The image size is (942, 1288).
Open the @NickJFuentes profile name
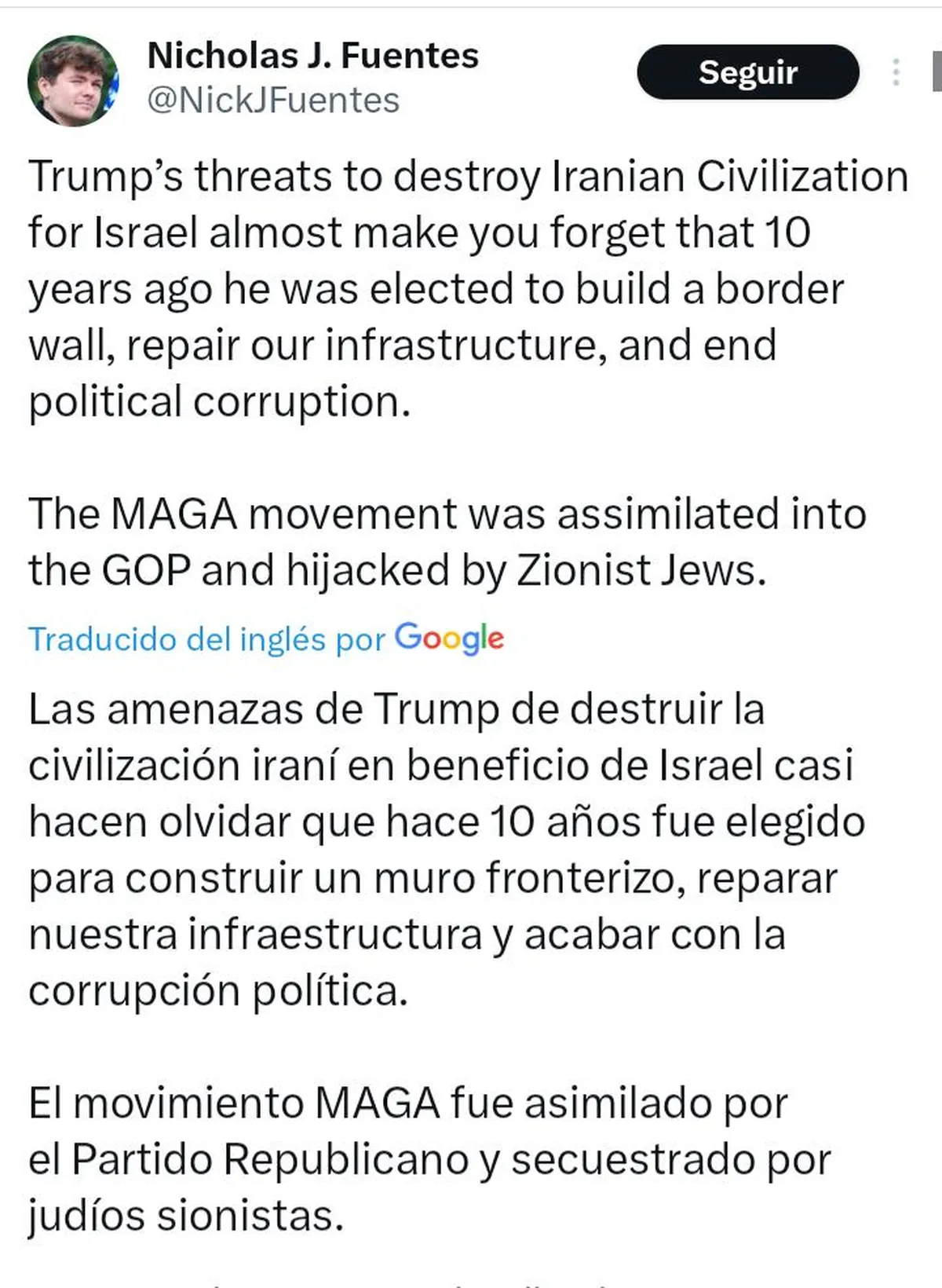tap(273, 101)
